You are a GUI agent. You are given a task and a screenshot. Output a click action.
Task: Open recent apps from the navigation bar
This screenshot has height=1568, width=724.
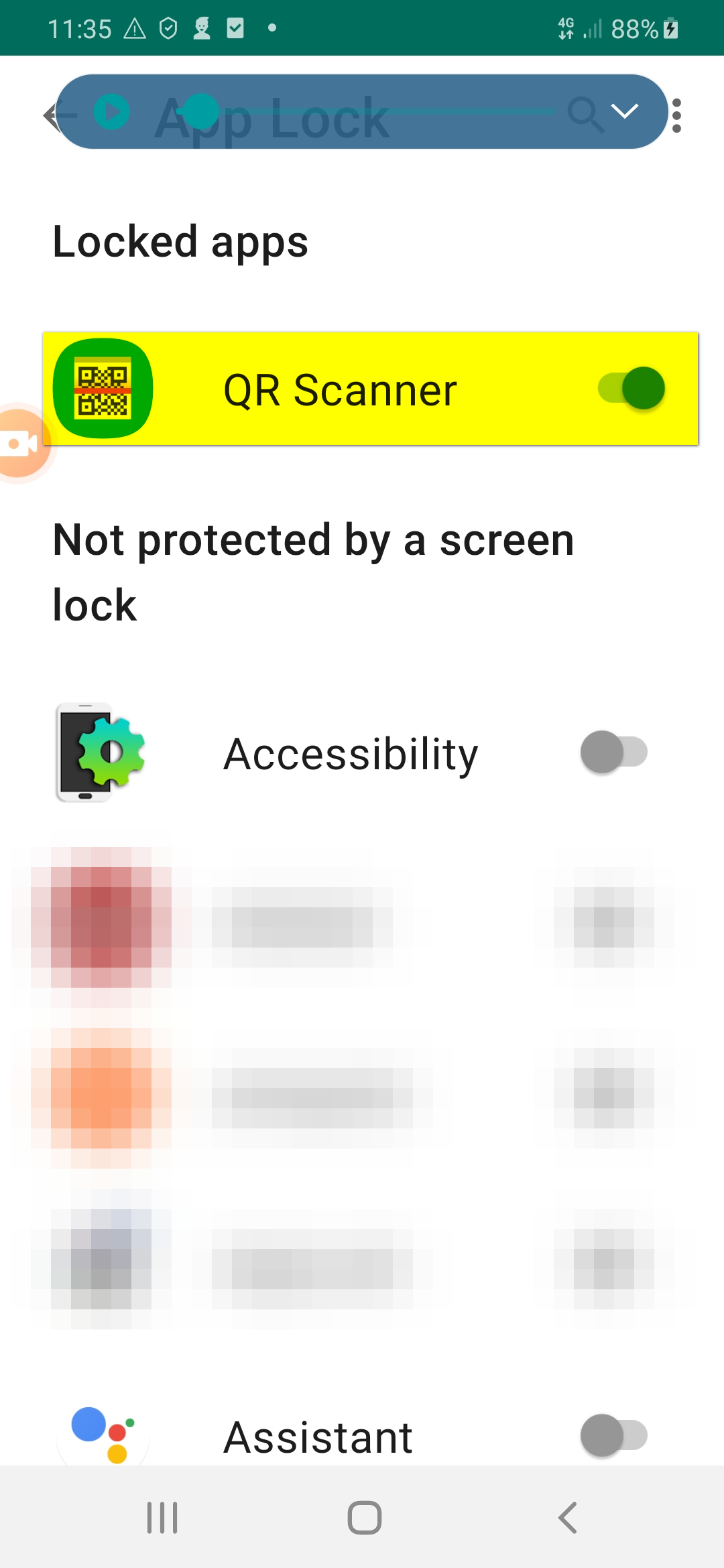pyautogui.click(x=162, y=1518)
